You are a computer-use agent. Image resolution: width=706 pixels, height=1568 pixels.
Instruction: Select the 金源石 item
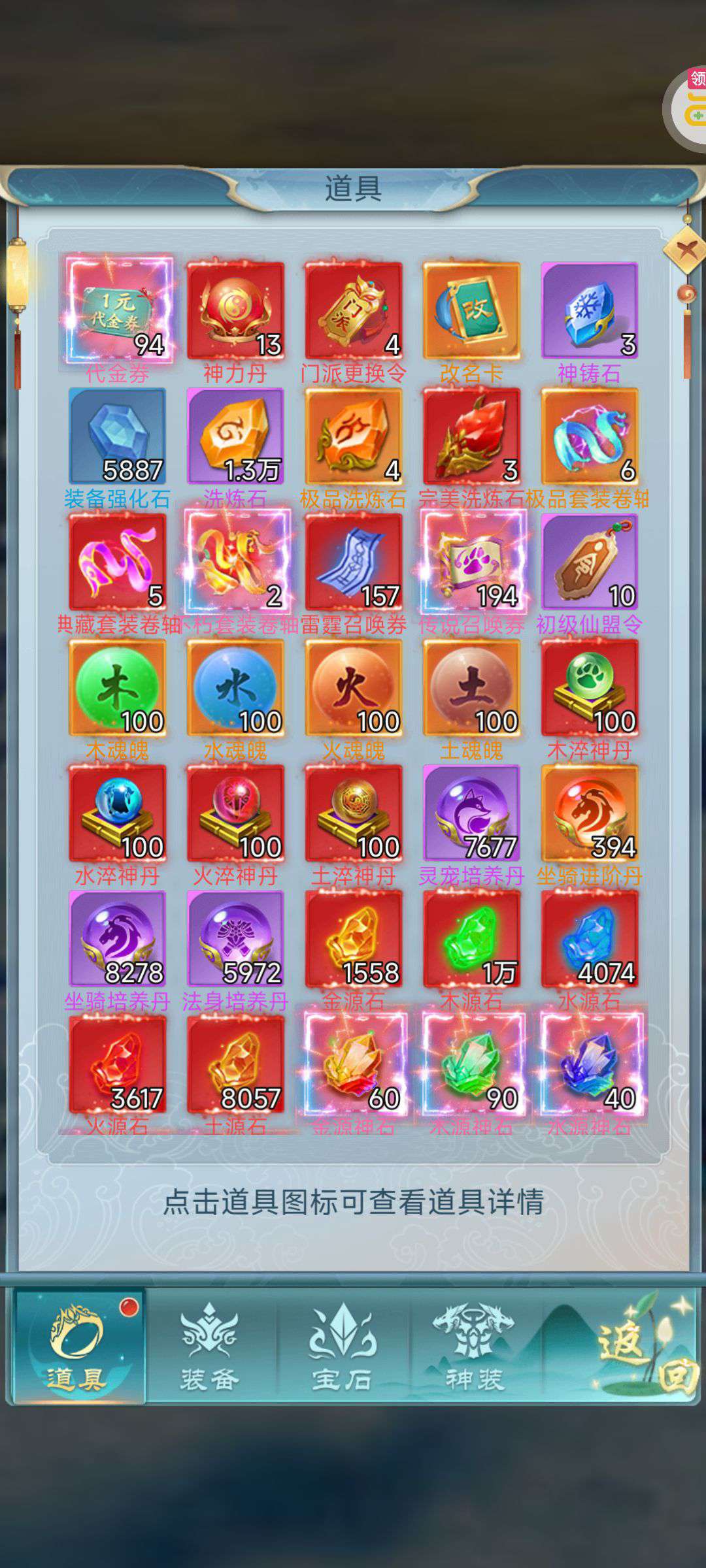(x=354, y=938)
